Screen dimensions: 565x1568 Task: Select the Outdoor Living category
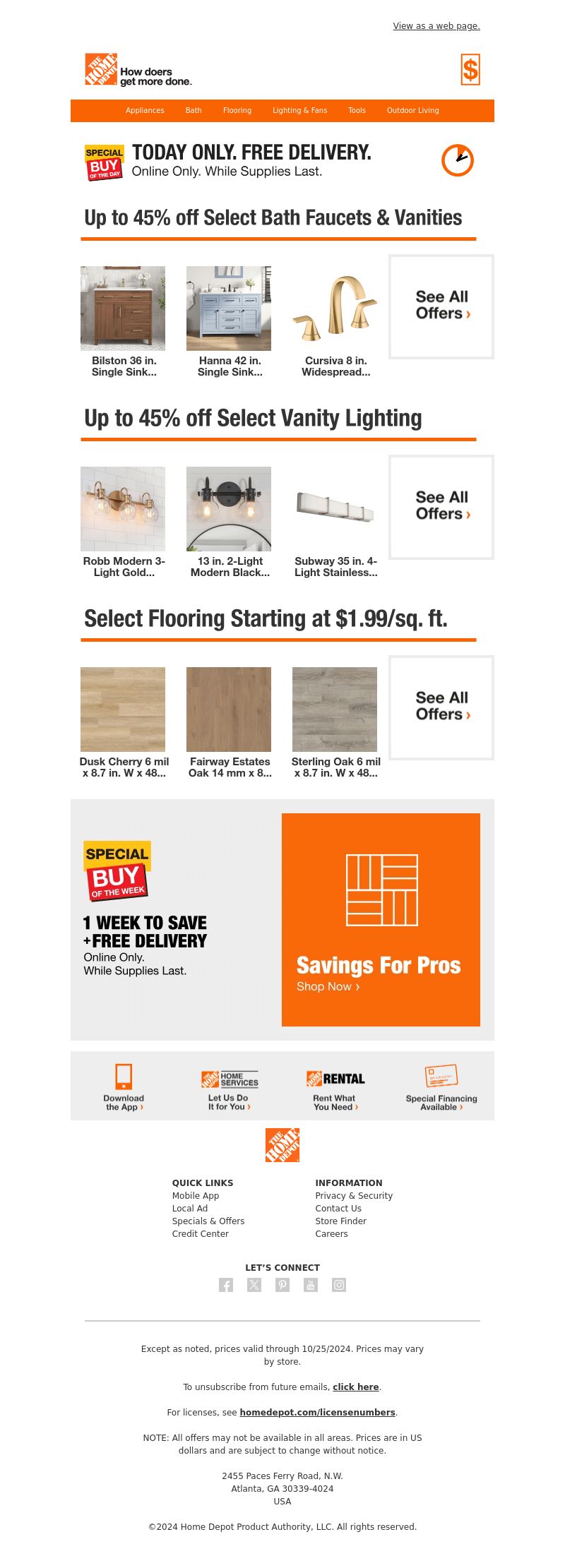(412, 110)
